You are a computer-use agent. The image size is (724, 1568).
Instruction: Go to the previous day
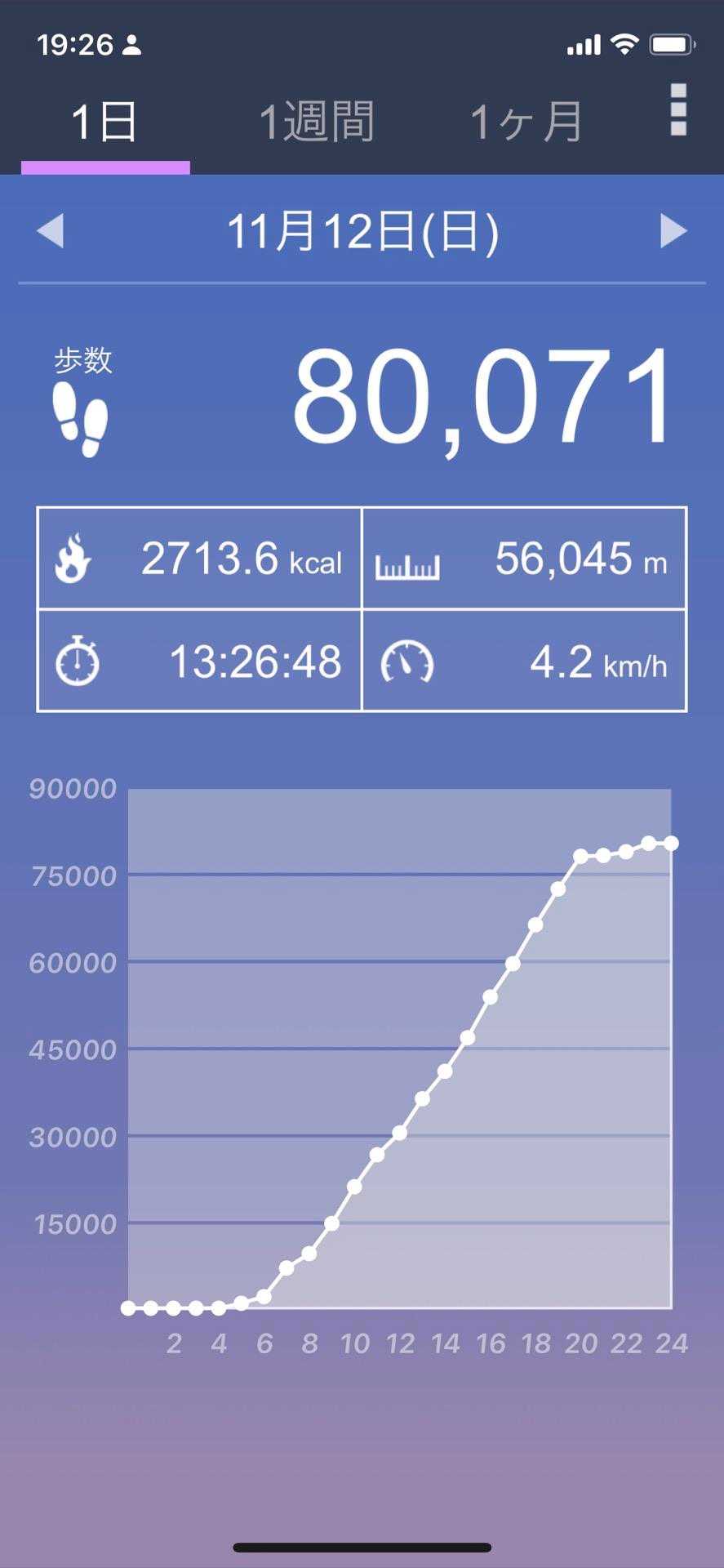51,231
